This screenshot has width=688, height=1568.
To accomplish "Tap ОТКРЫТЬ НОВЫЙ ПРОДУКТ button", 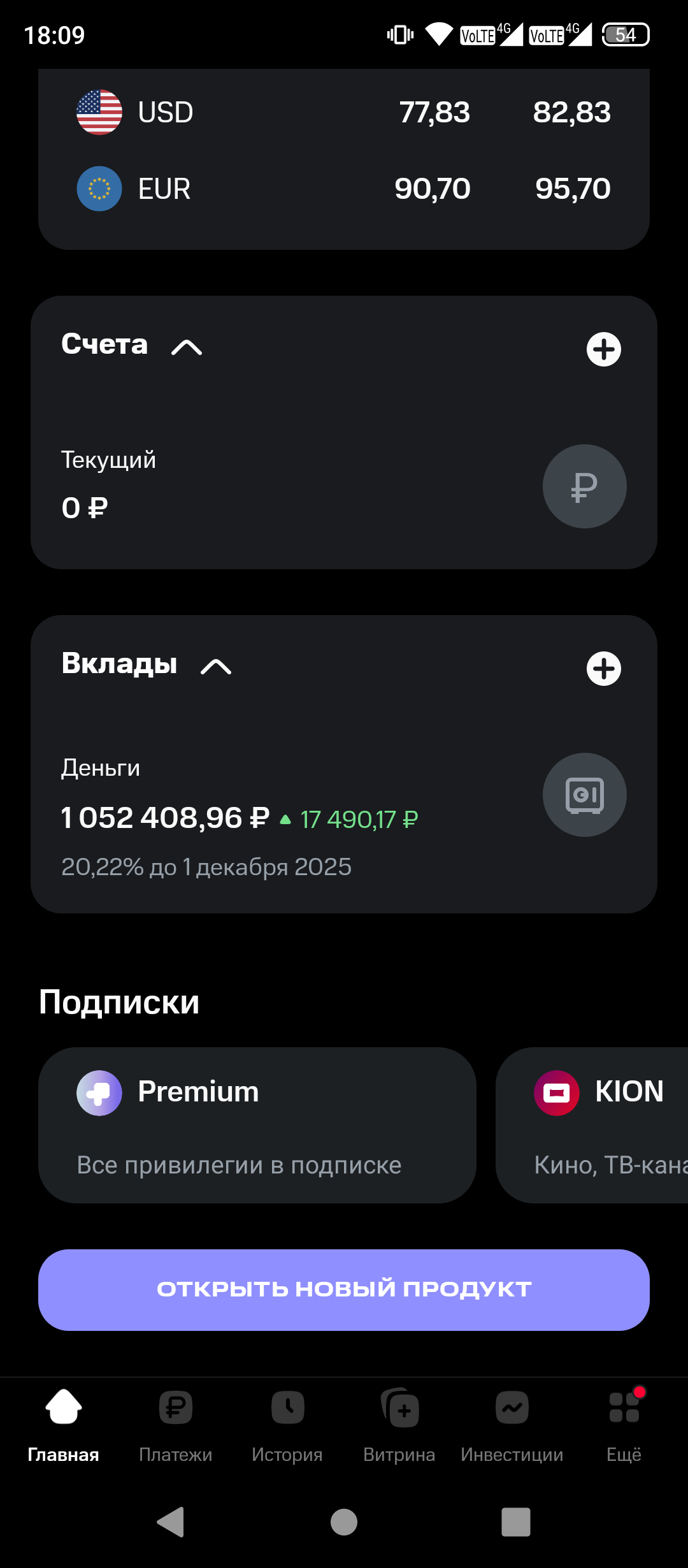I will click(344, 1290).
